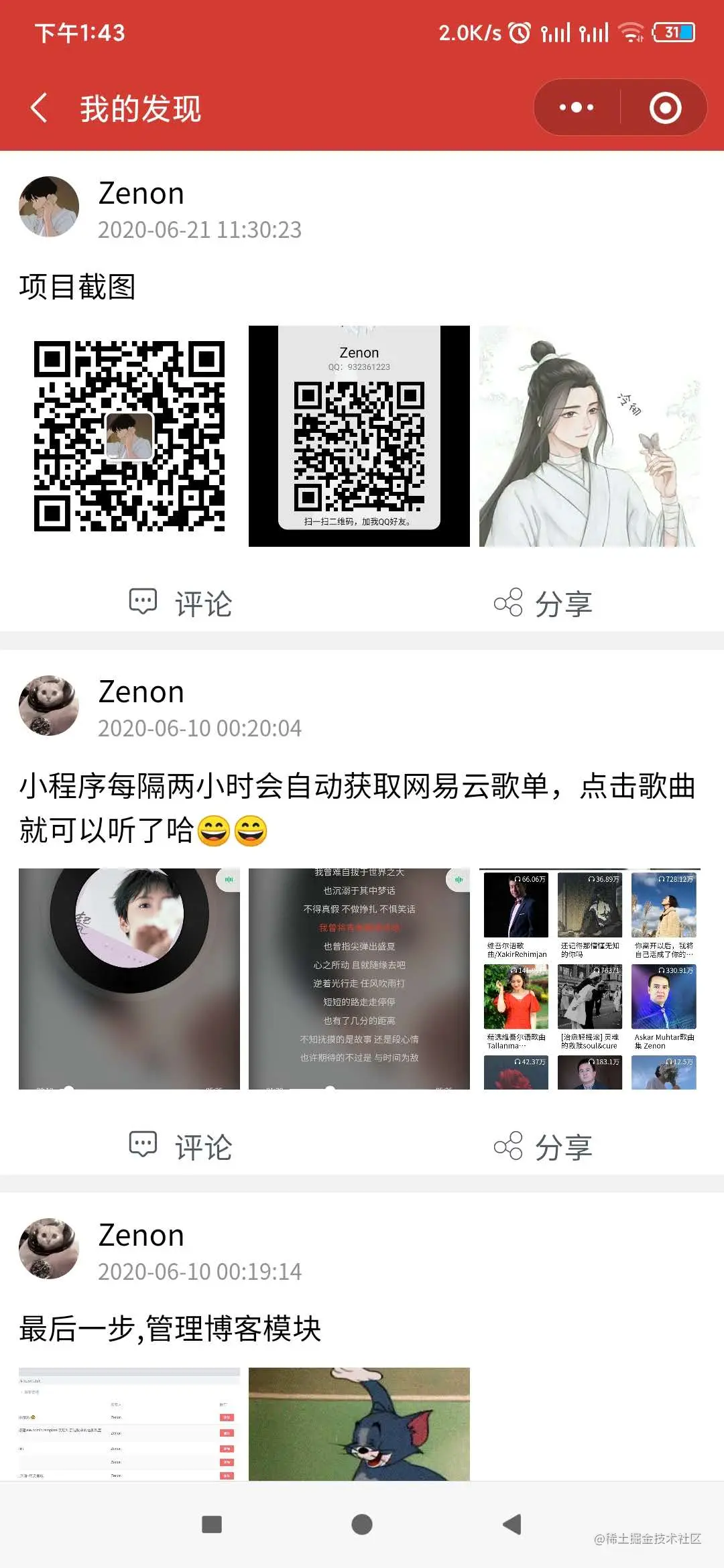View the lyrics screenshot image
This screenshot has width=724, height=1568.
[359, 979]
